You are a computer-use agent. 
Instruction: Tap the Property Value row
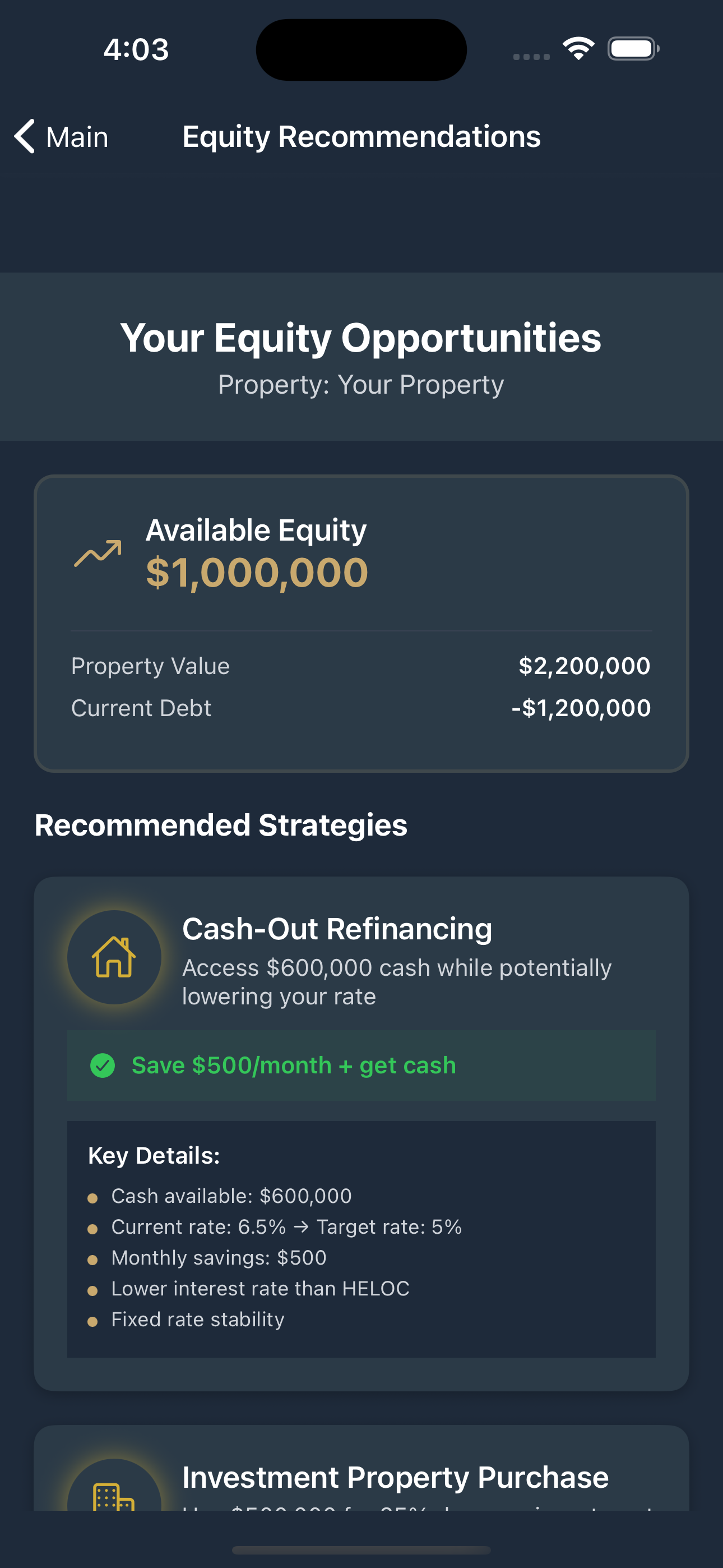click(x=361, y=666)
